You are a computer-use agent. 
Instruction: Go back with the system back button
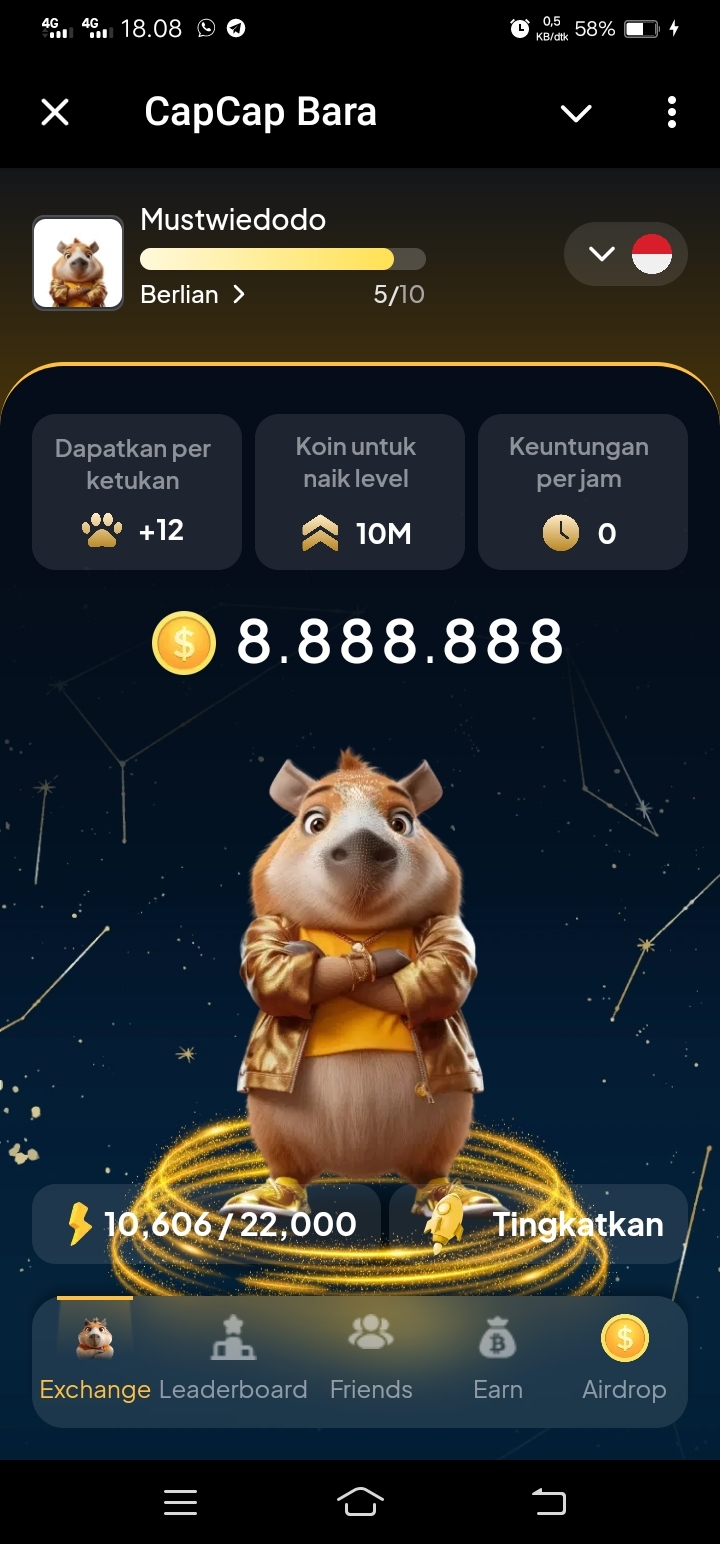[548, 1501]
